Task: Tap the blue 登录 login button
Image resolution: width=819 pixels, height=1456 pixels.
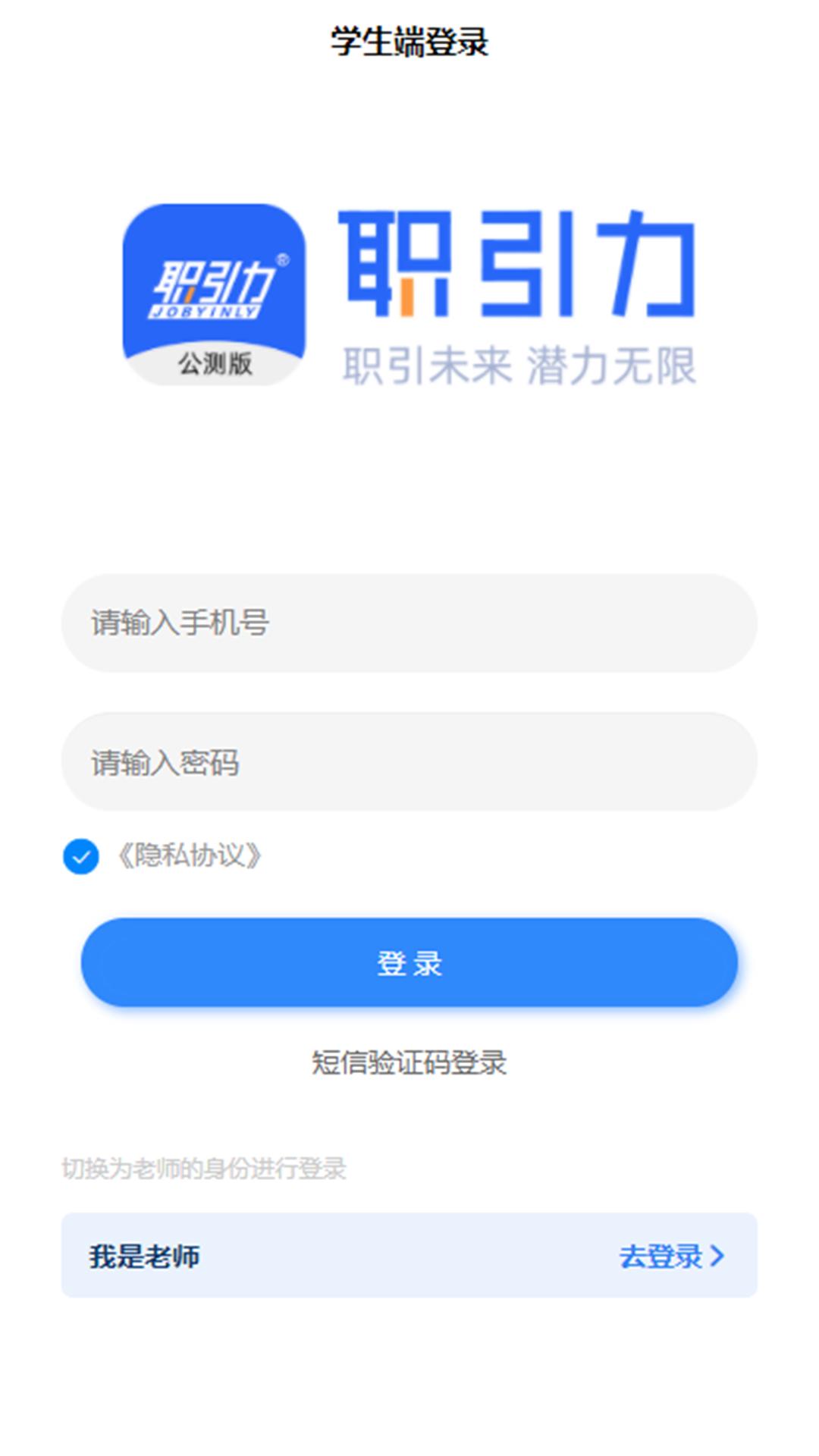Action: 409,963
